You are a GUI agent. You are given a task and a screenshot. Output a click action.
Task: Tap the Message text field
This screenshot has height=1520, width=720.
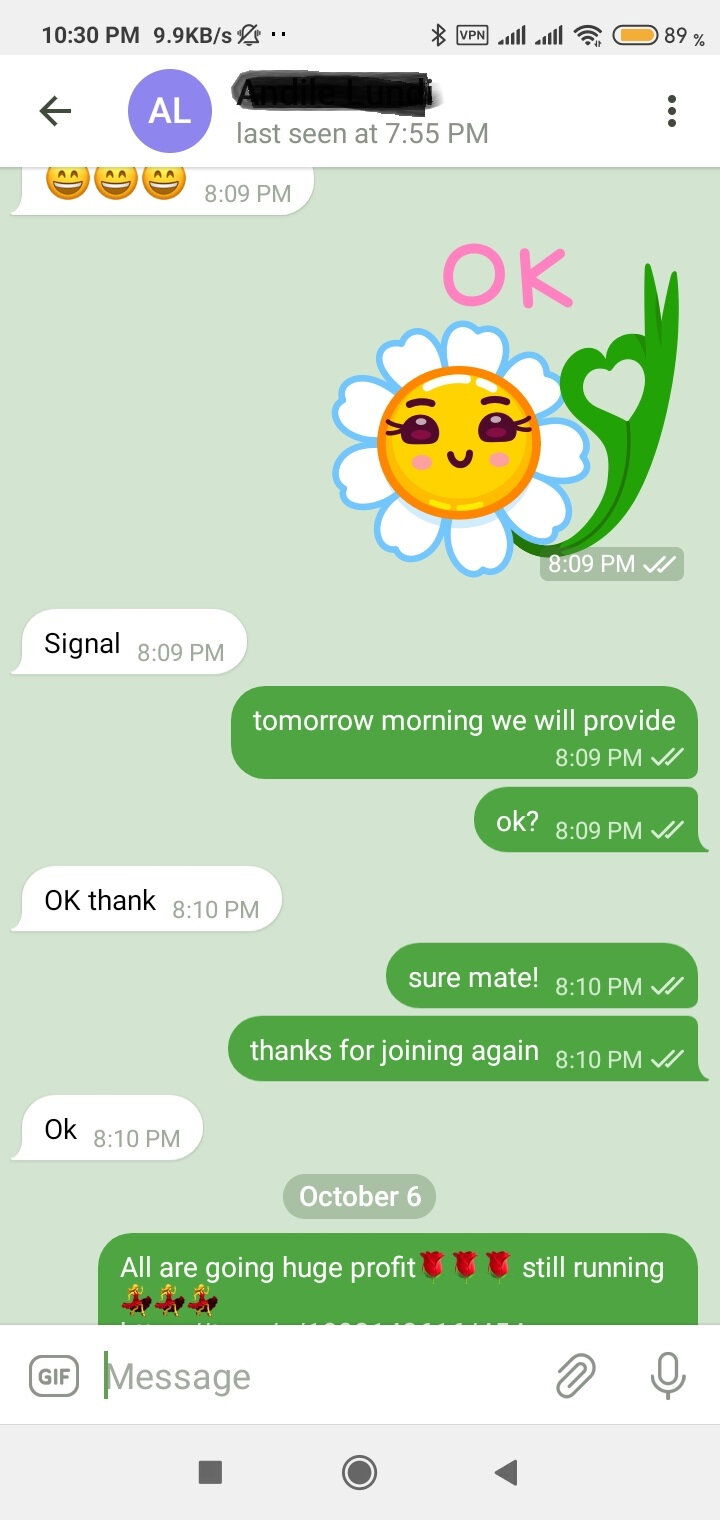click(x=320, y=1376)
